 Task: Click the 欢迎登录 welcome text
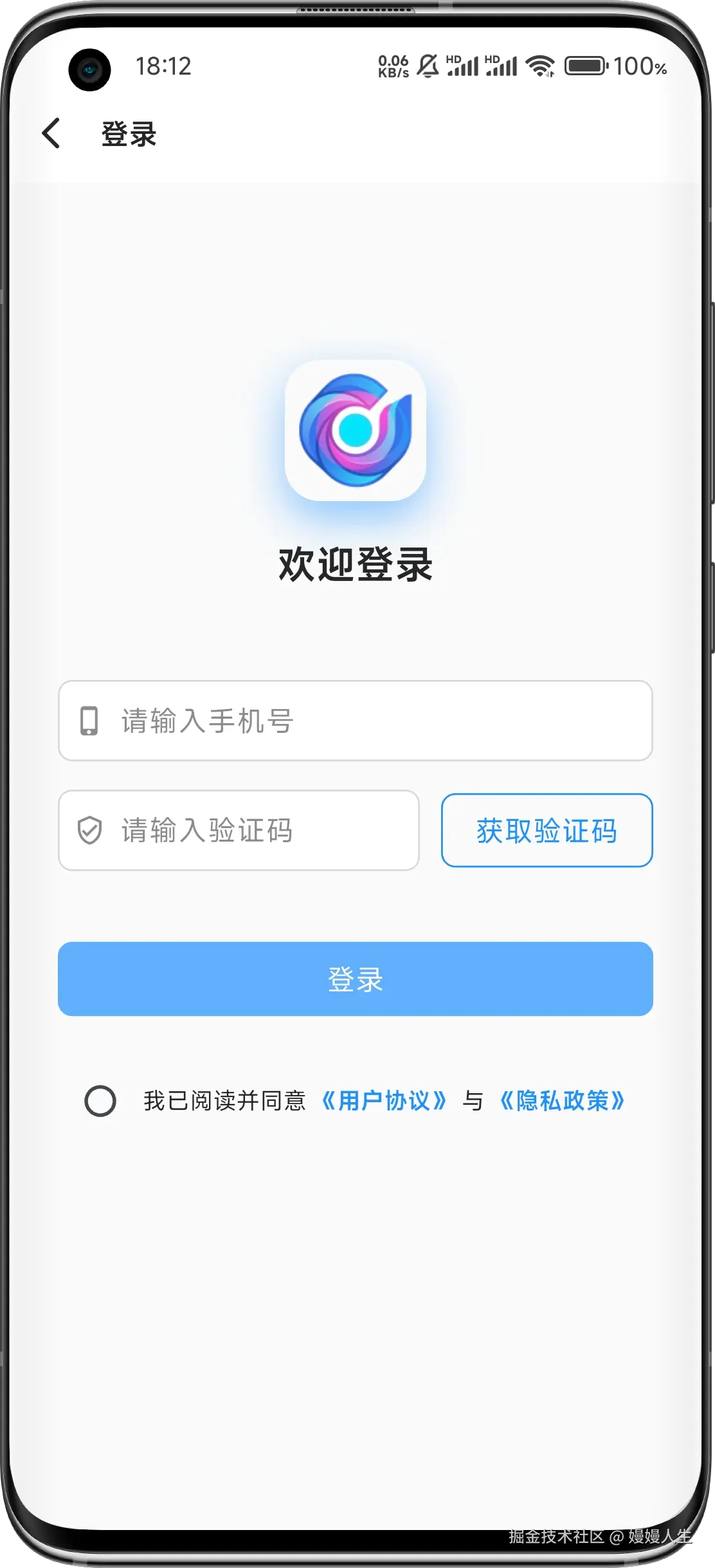[x=356, y=565]
